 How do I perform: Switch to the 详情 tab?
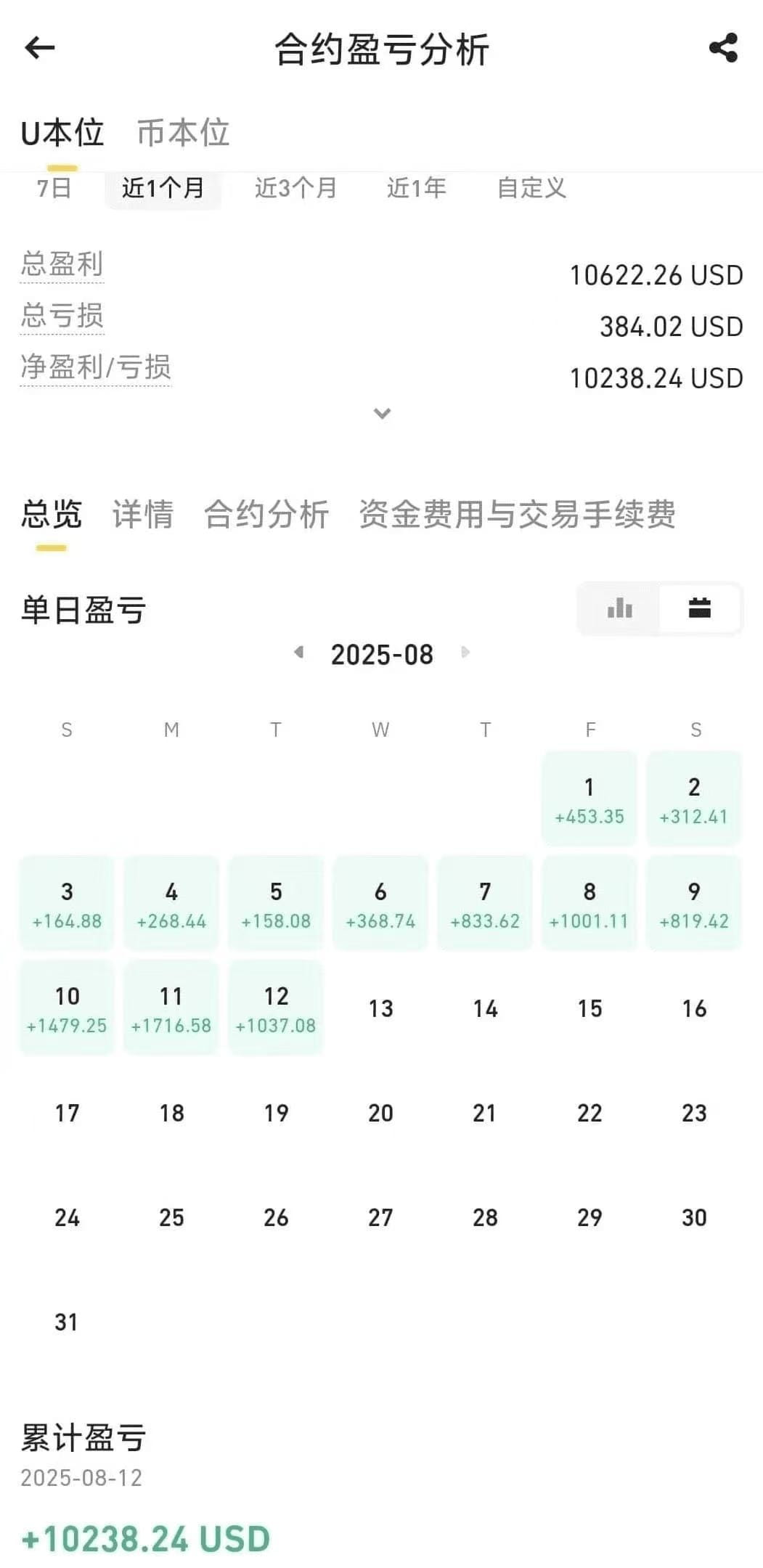[x=143, y=515]
